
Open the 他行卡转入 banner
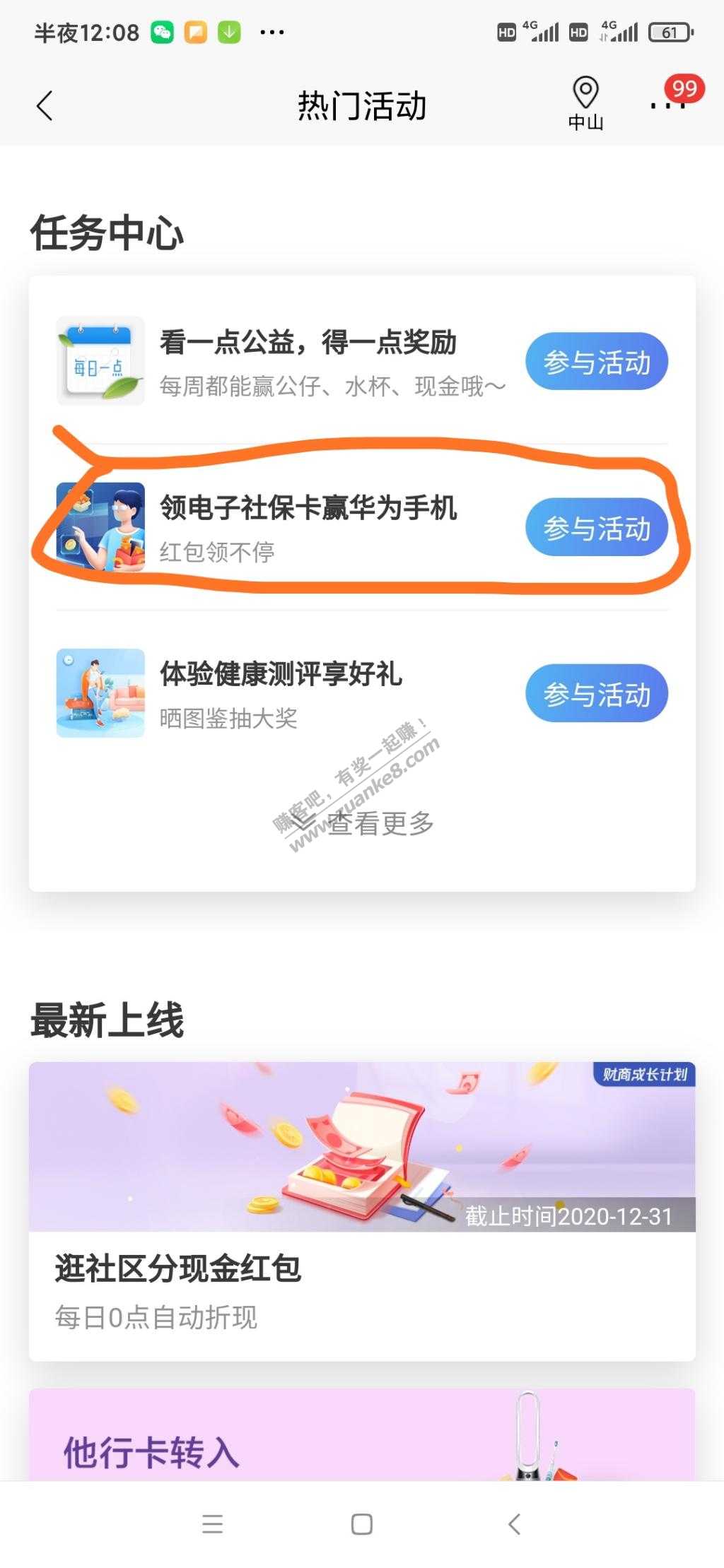(x=362, y=1434)
